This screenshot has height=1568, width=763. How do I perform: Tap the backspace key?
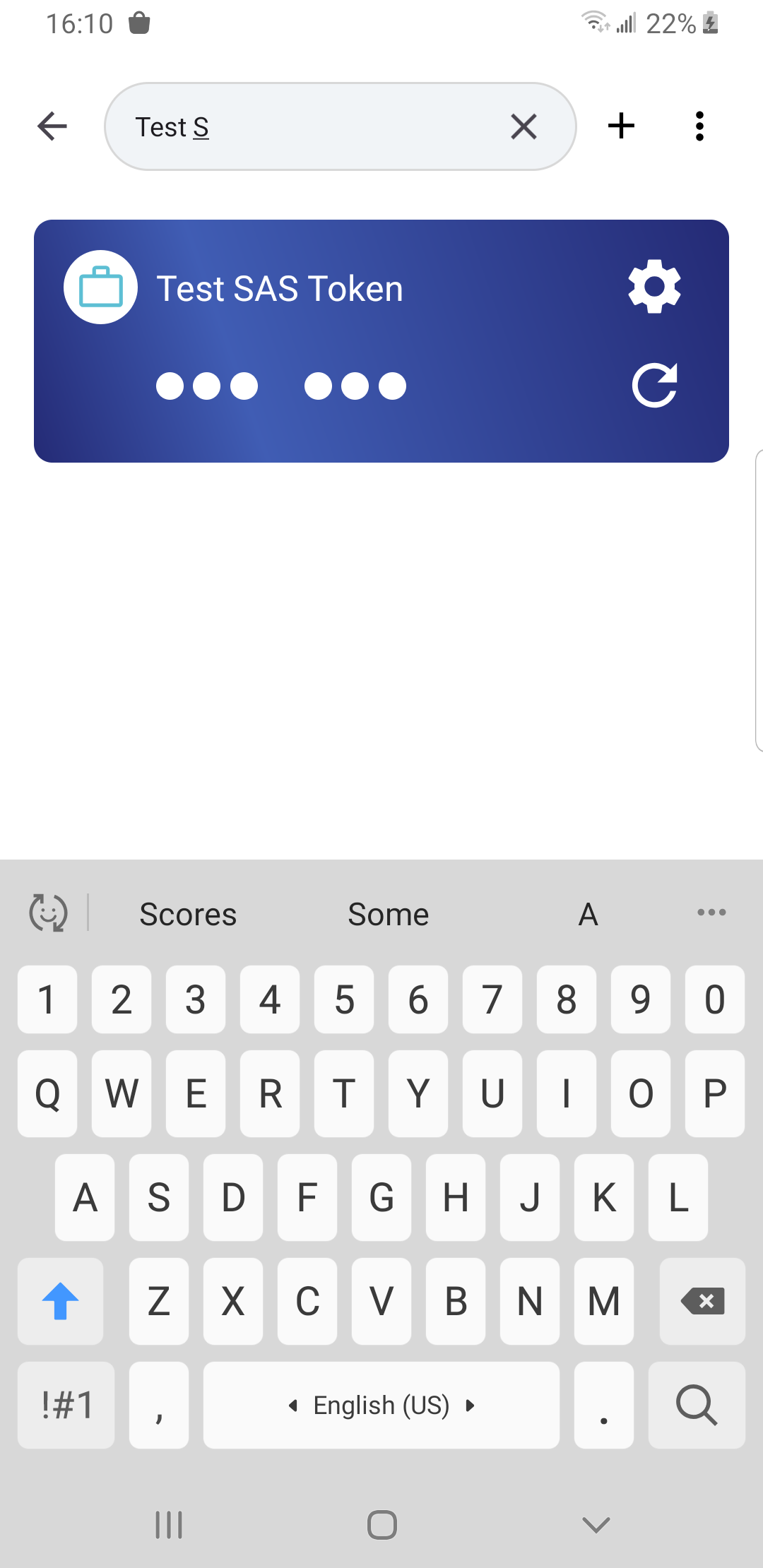(x=702, y=1301)
